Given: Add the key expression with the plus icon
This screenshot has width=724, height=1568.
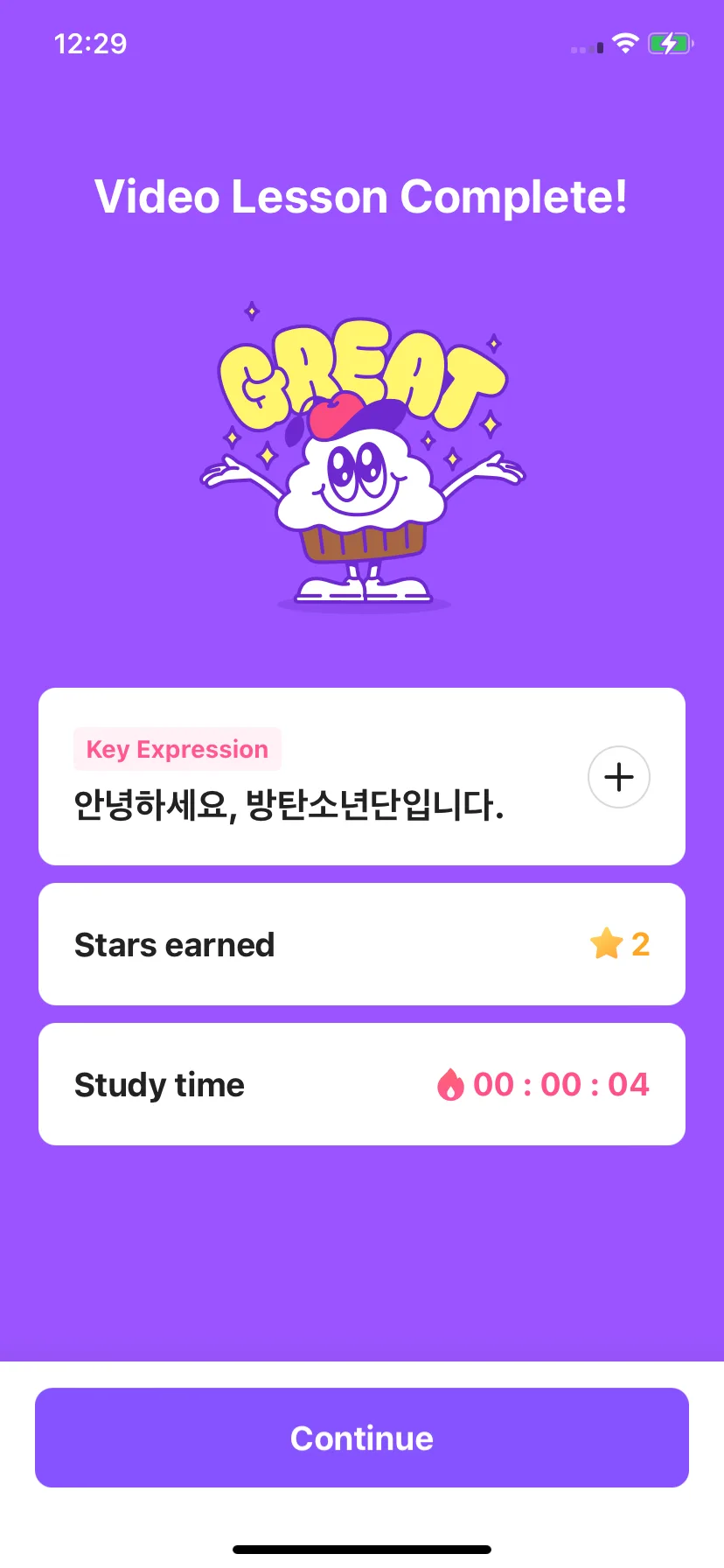Looking at the screenshot, I should [619, 777].
